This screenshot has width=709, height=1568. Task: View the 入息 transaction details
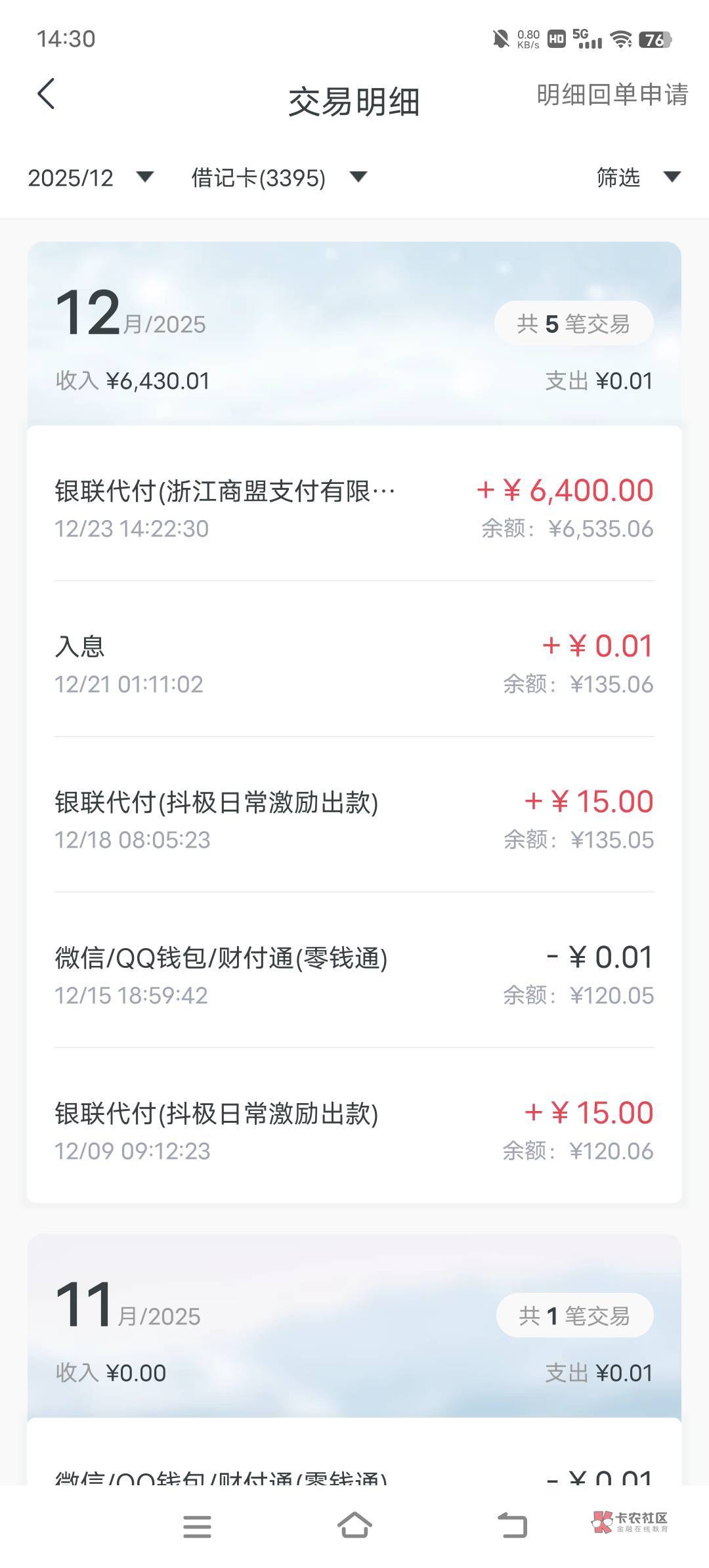(x=354, y=659)
